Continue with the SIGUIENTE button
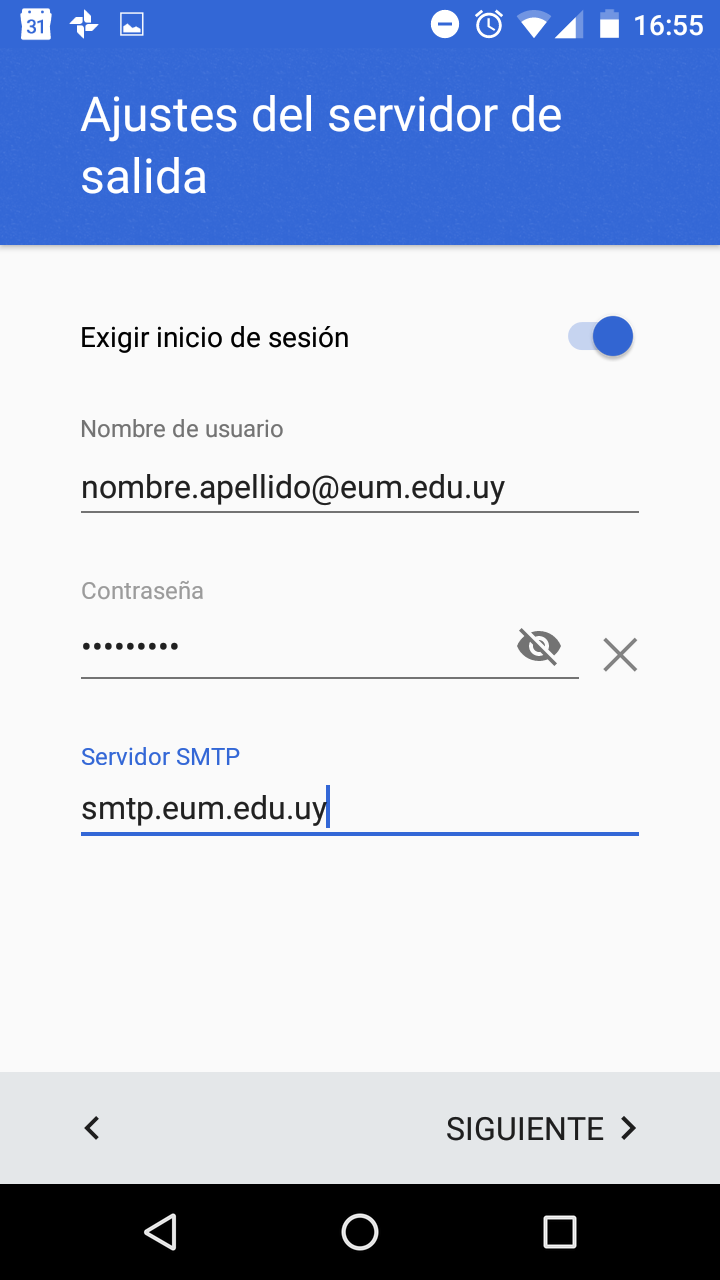This screenshot has height=1280, width=720. [541, 1128]
